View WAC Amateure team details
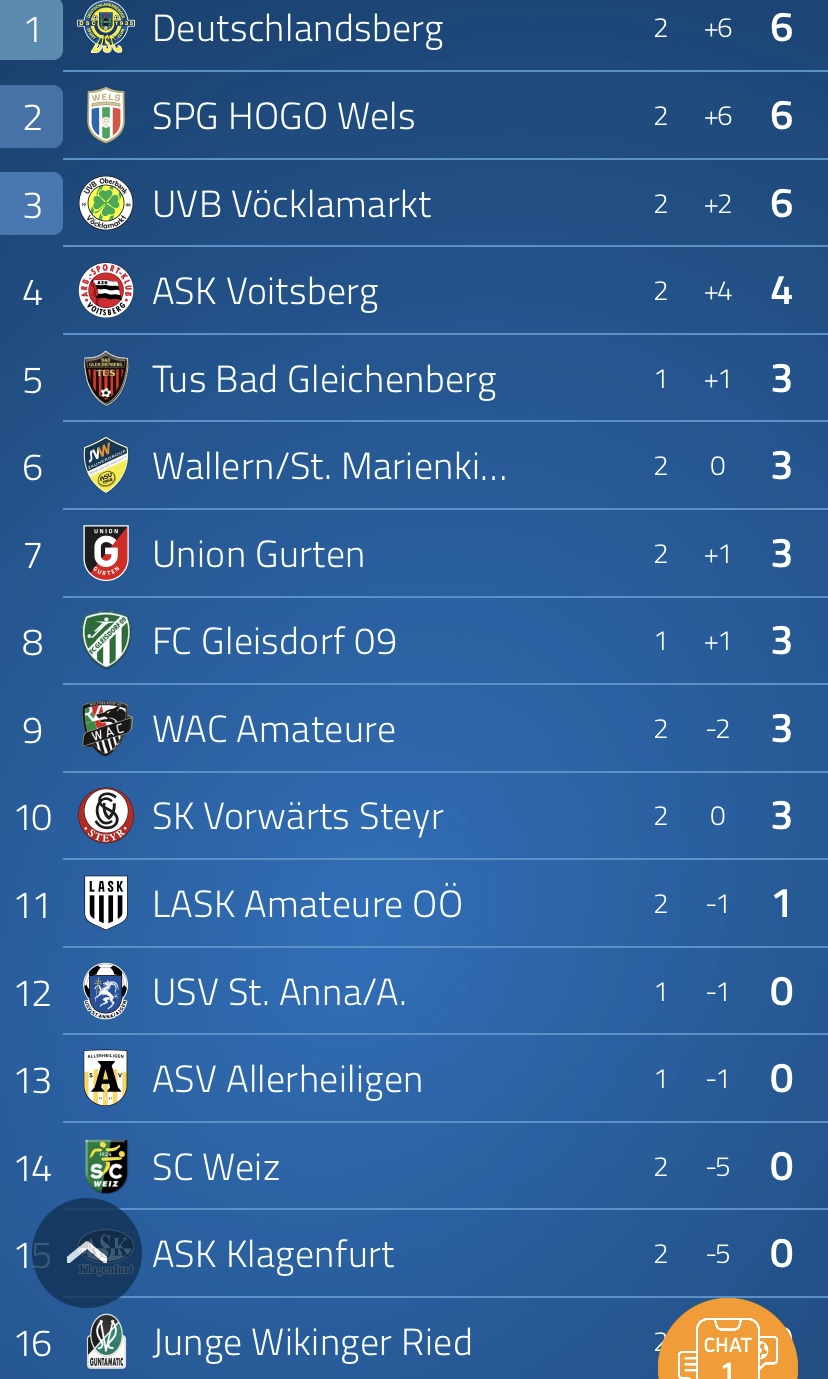Viewport: 828px width, 1379px height. click(x=414, y=729)
